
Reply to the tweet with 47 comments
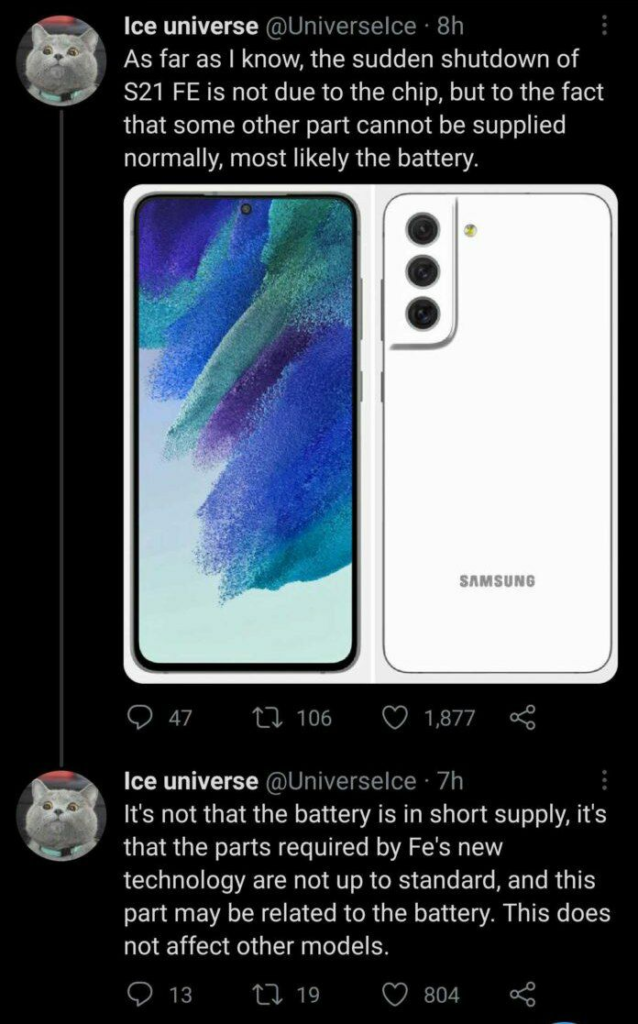139,717
